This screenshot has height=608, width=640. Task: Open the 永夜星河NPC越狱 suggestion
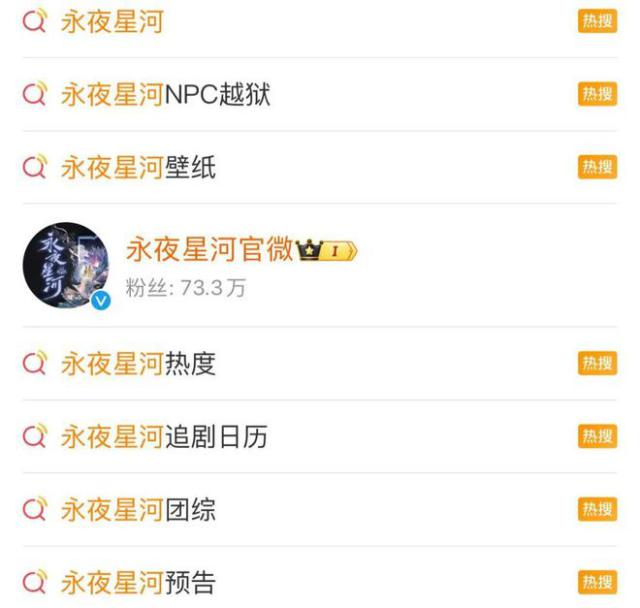pyautogui.click(x=165, y=95)
